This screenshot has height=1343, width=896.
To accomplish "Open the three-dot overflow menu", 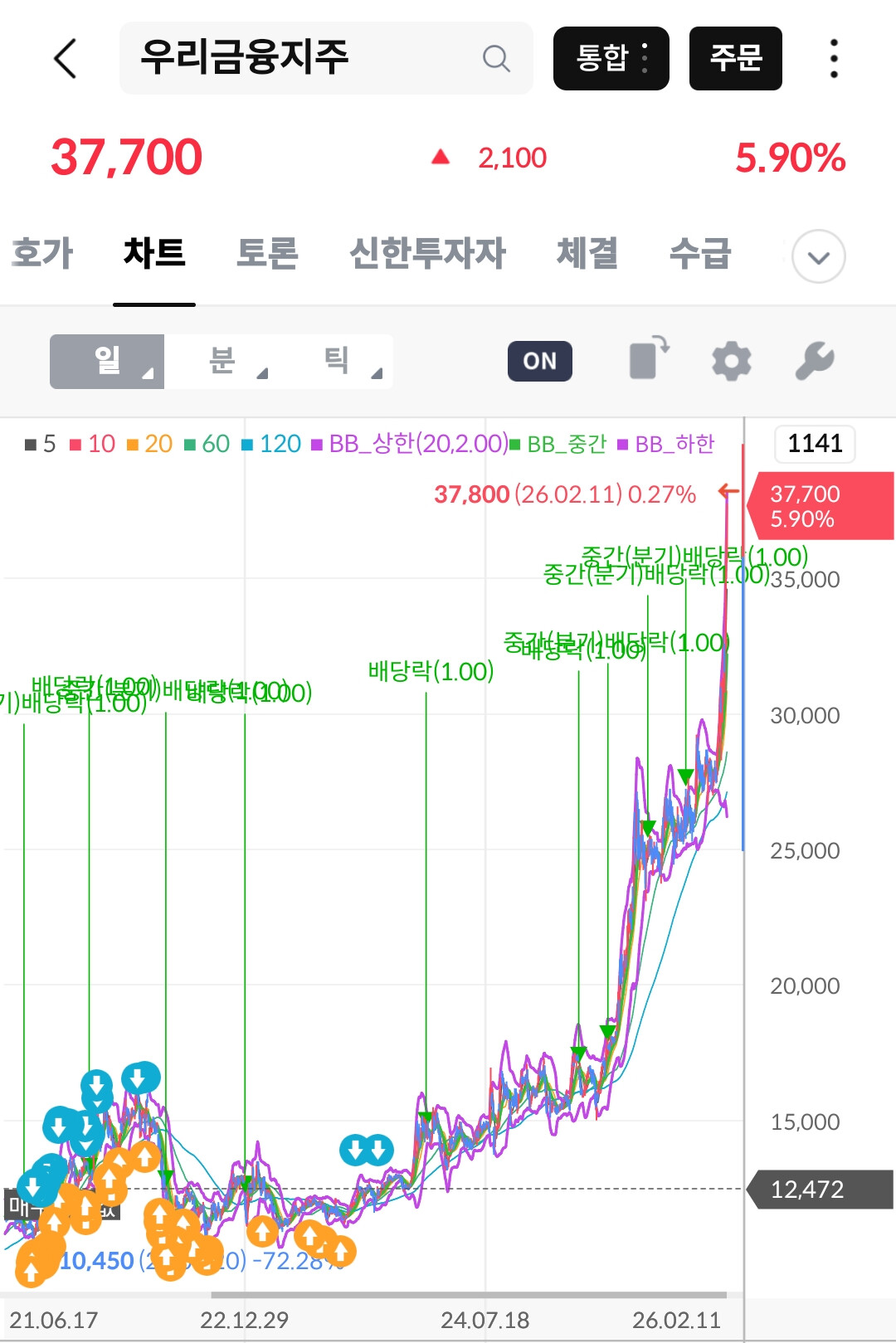I will [x=834, y=58].
